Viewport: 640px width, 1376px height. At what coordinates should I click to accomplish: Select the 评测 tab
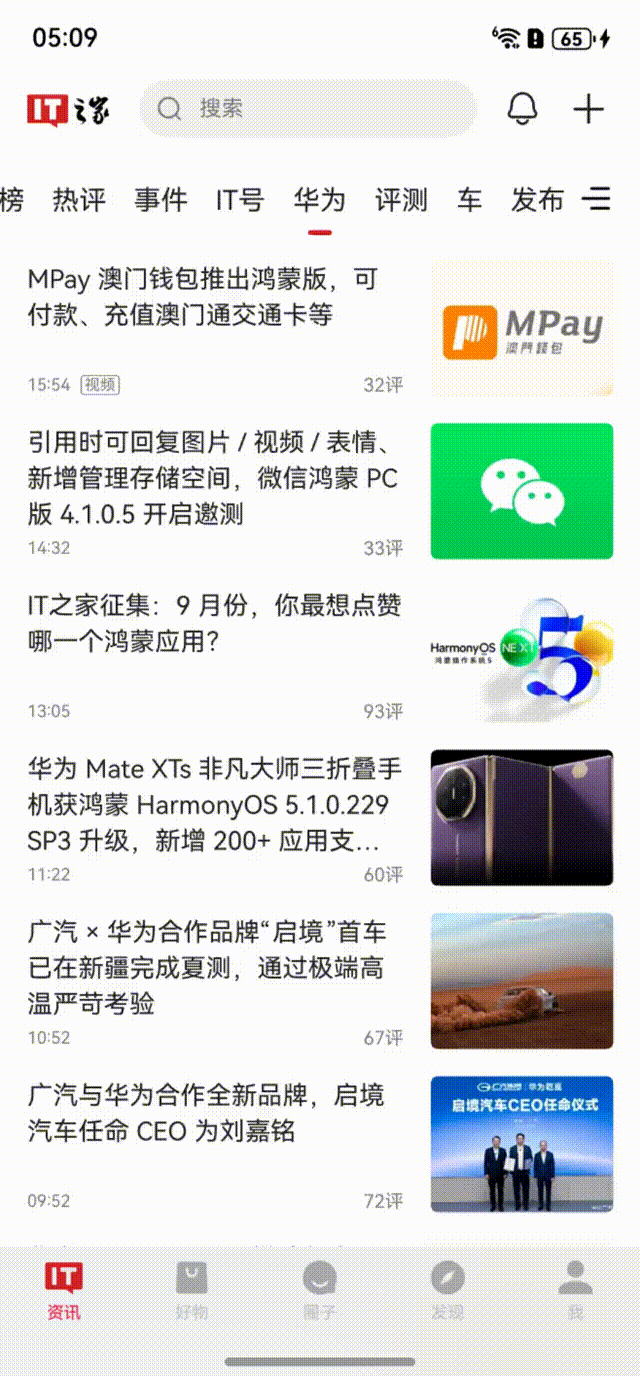pos(400,199)
